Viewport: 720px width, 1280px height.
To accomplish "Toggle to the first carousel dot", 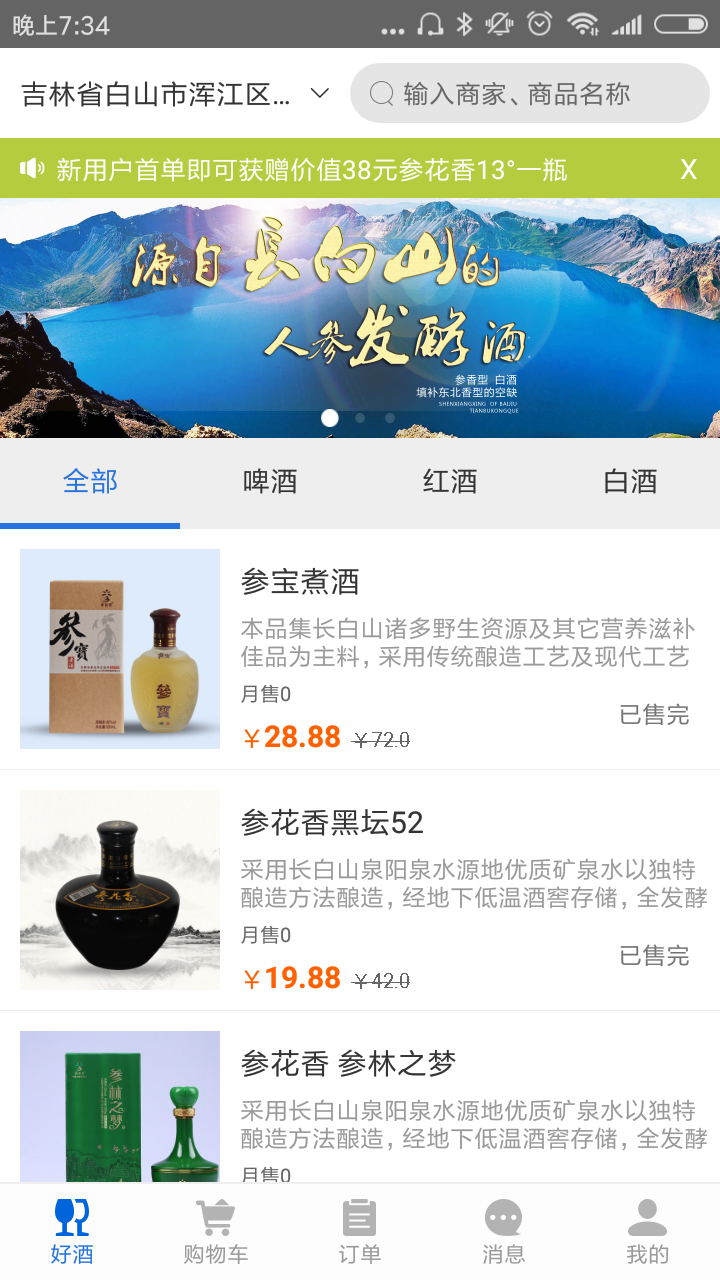I will tap(329, 418).
